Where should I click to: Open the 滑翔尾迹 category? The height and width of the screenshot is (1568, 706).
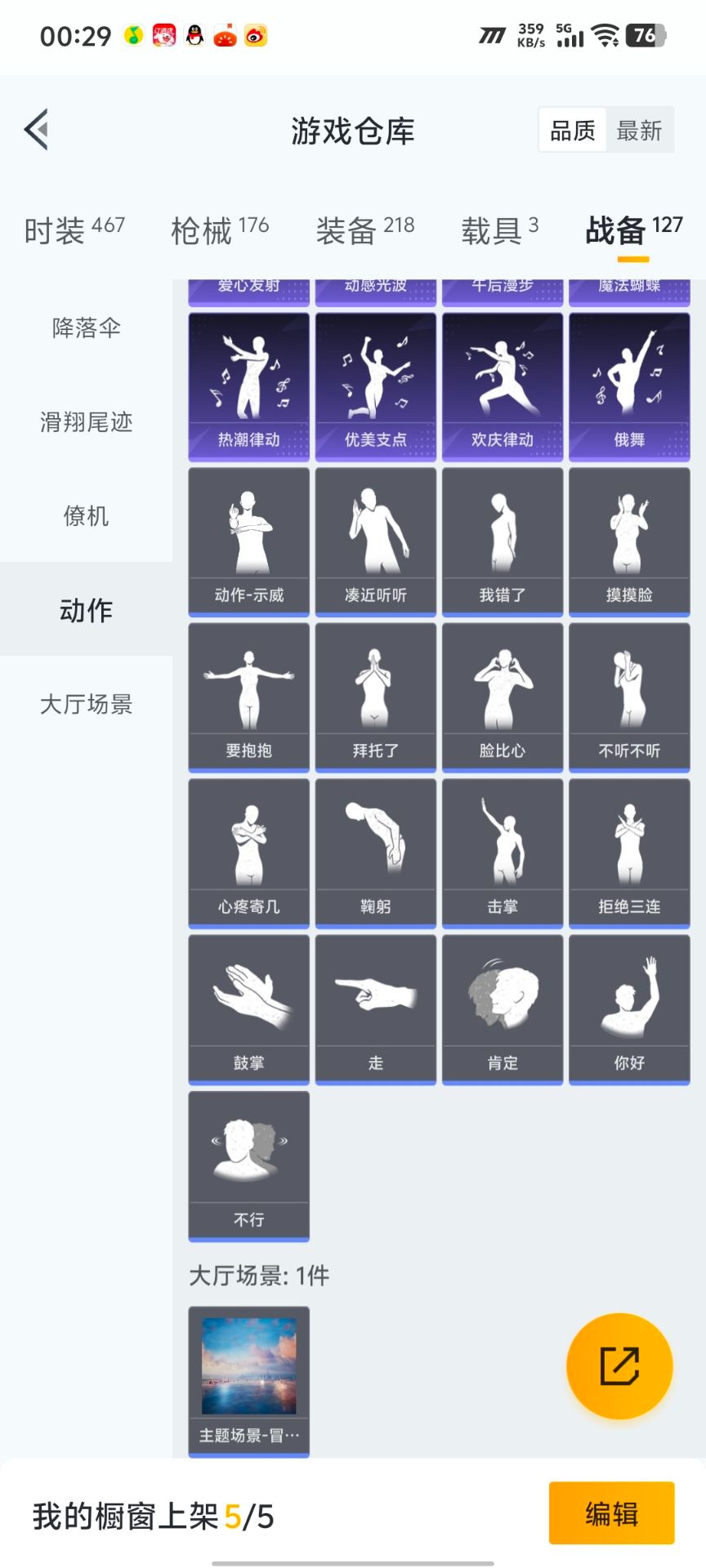pos(86,422)
